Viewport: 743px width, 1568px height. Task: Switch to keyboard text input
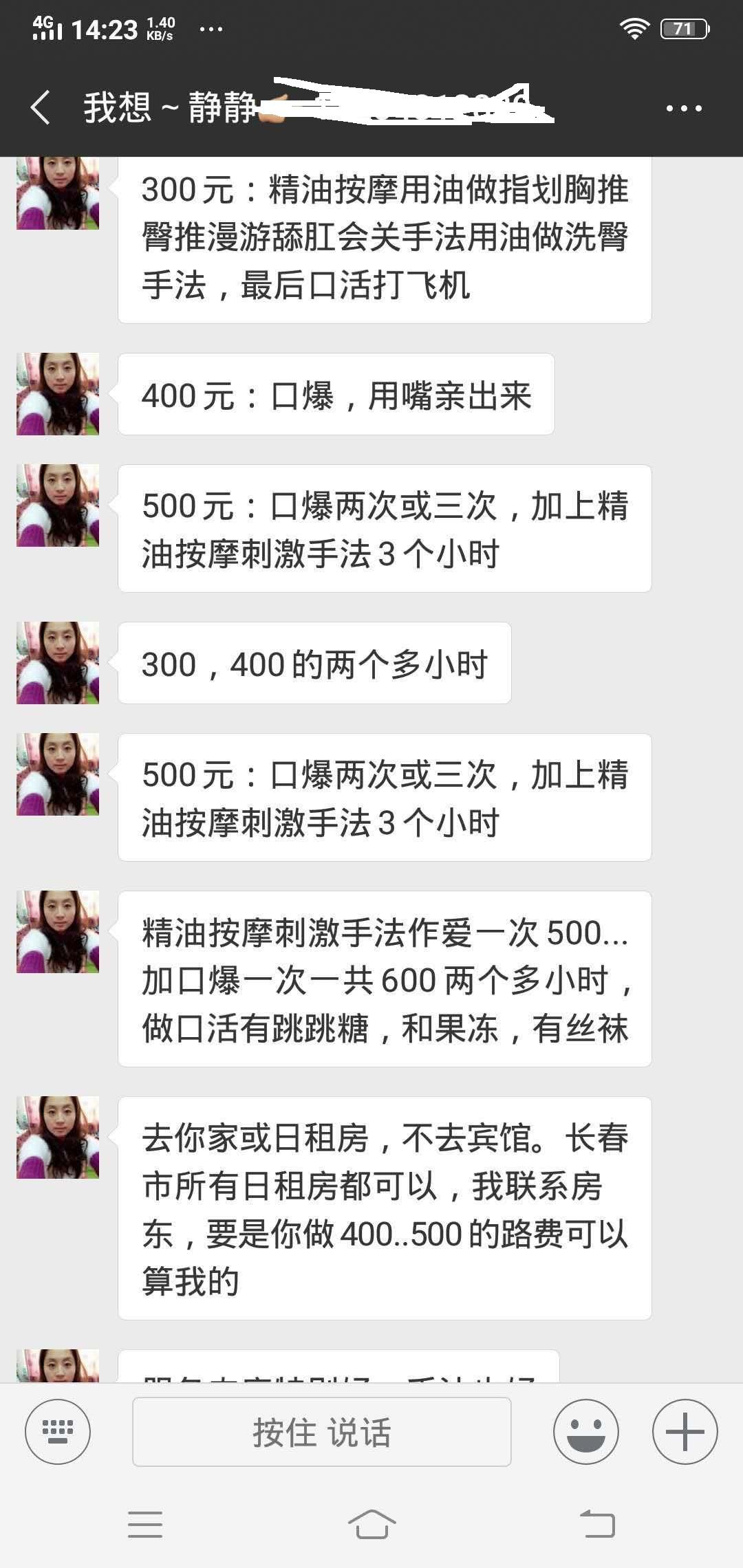click(x=58, y=1431)
